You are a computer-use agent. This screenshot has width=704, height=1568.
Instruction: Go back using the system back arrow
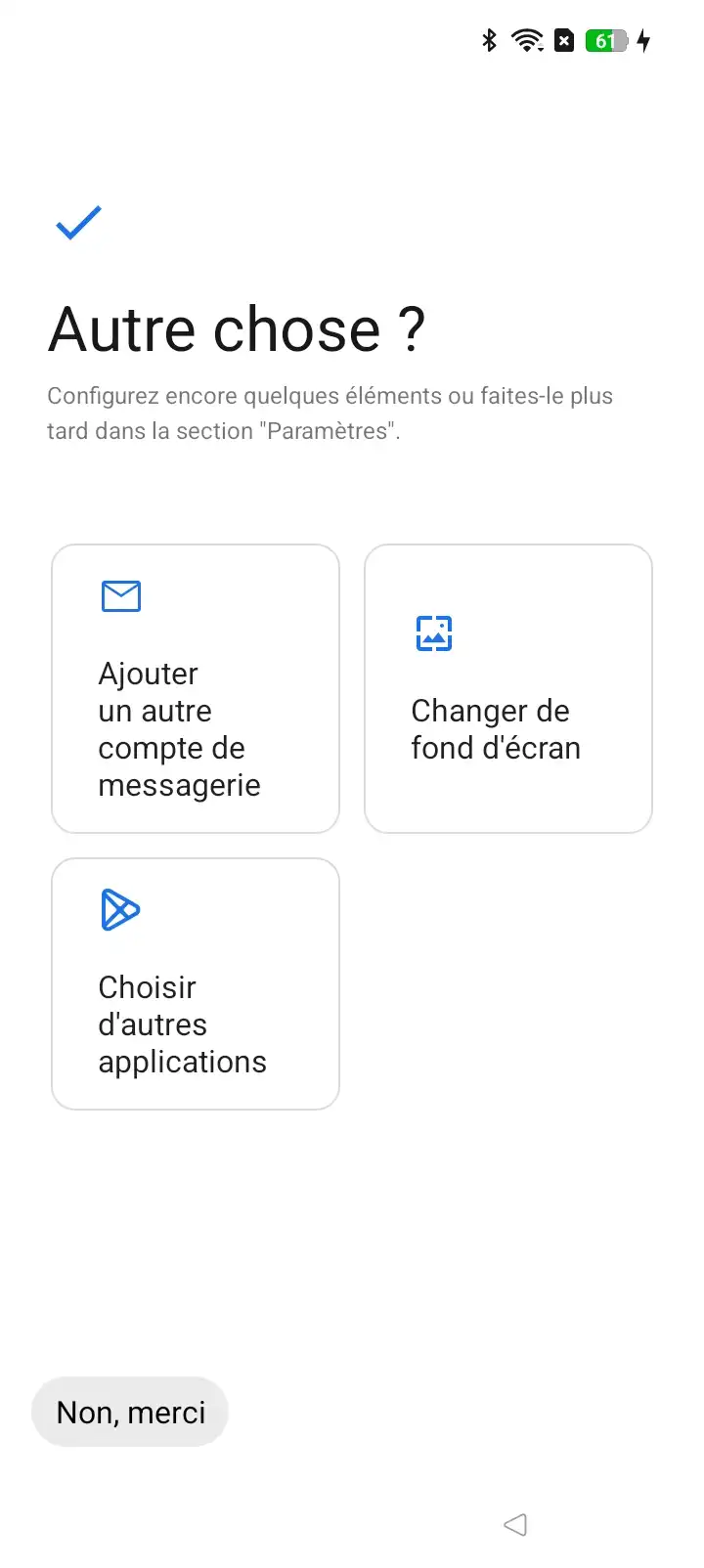tap(515, 1525)
